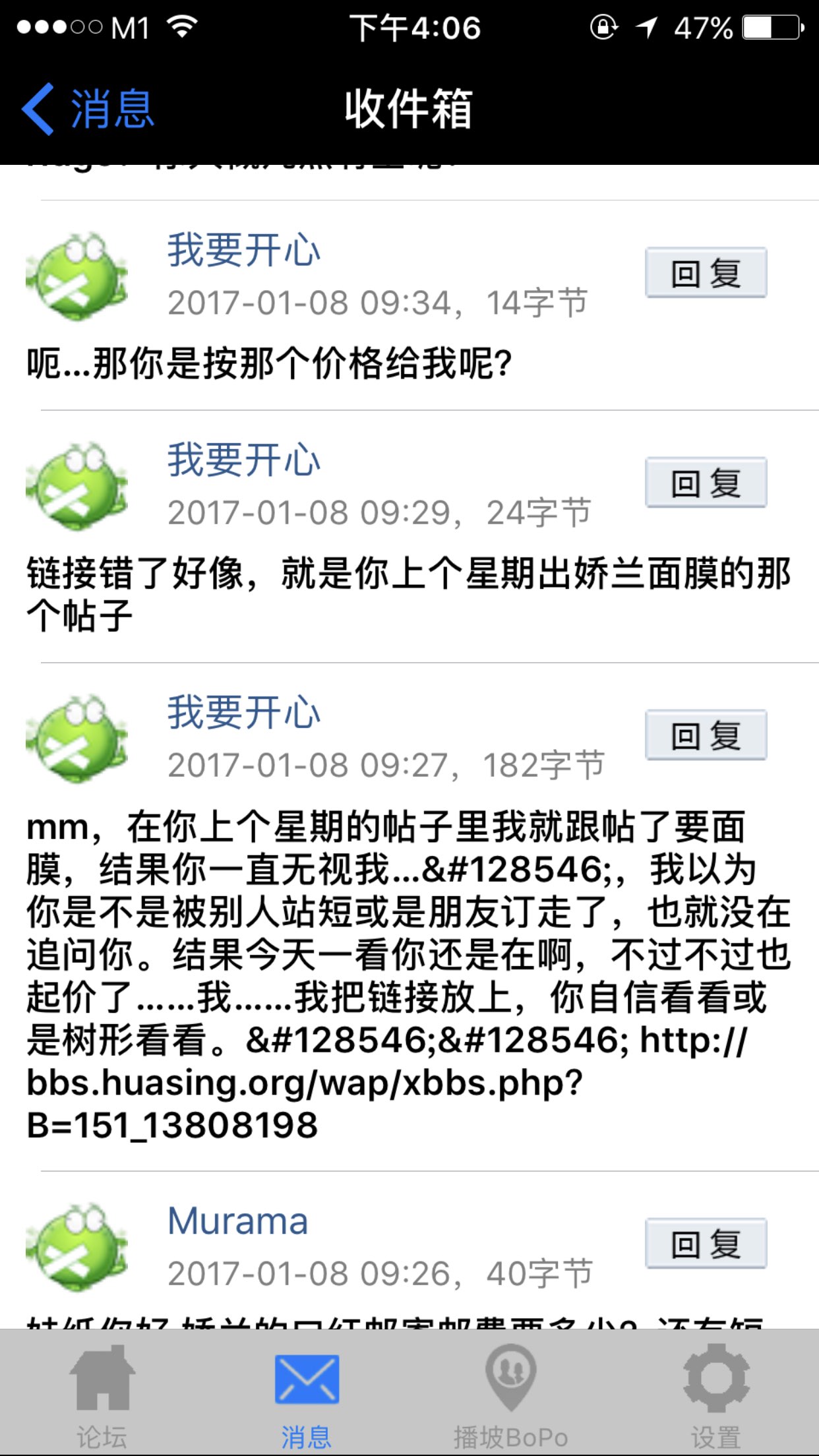Screen dimensions: 819x1456
Task: Reply to the 09:29 message from 我要开心
Action: point(706,483)
